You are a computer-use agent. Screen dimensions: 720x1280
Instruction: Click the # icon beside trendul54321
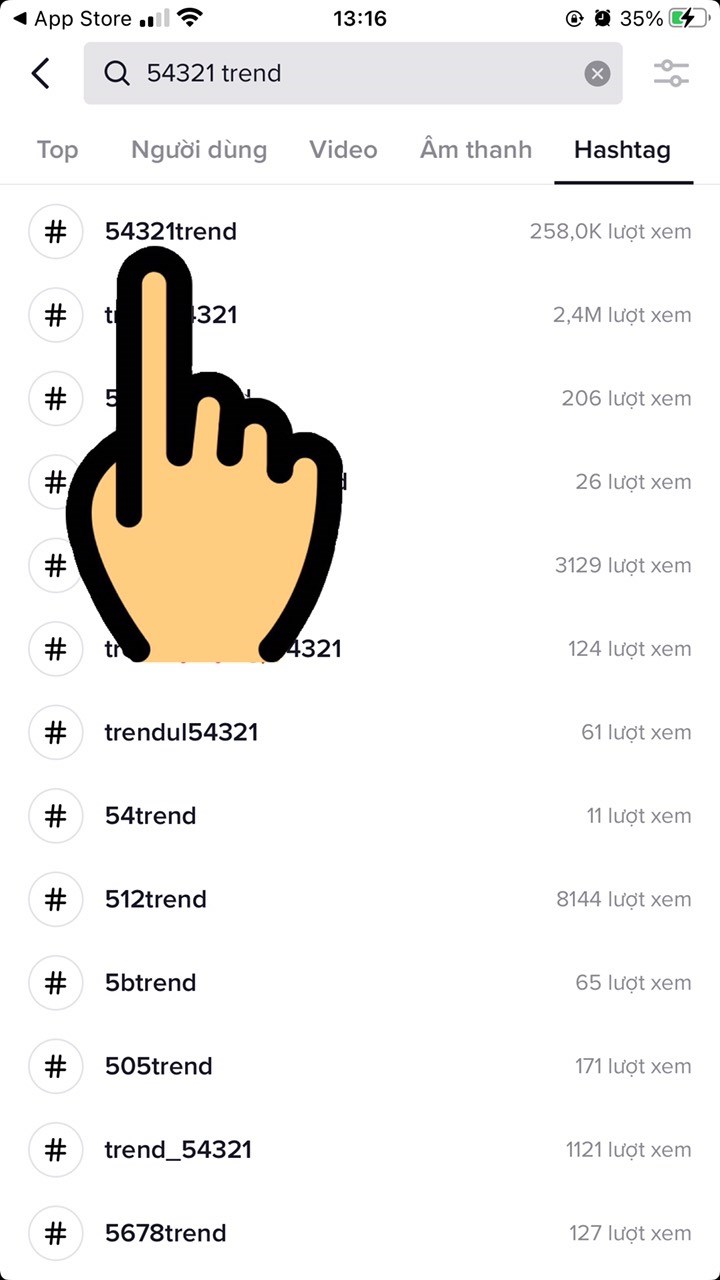click(x=55, y=732)
